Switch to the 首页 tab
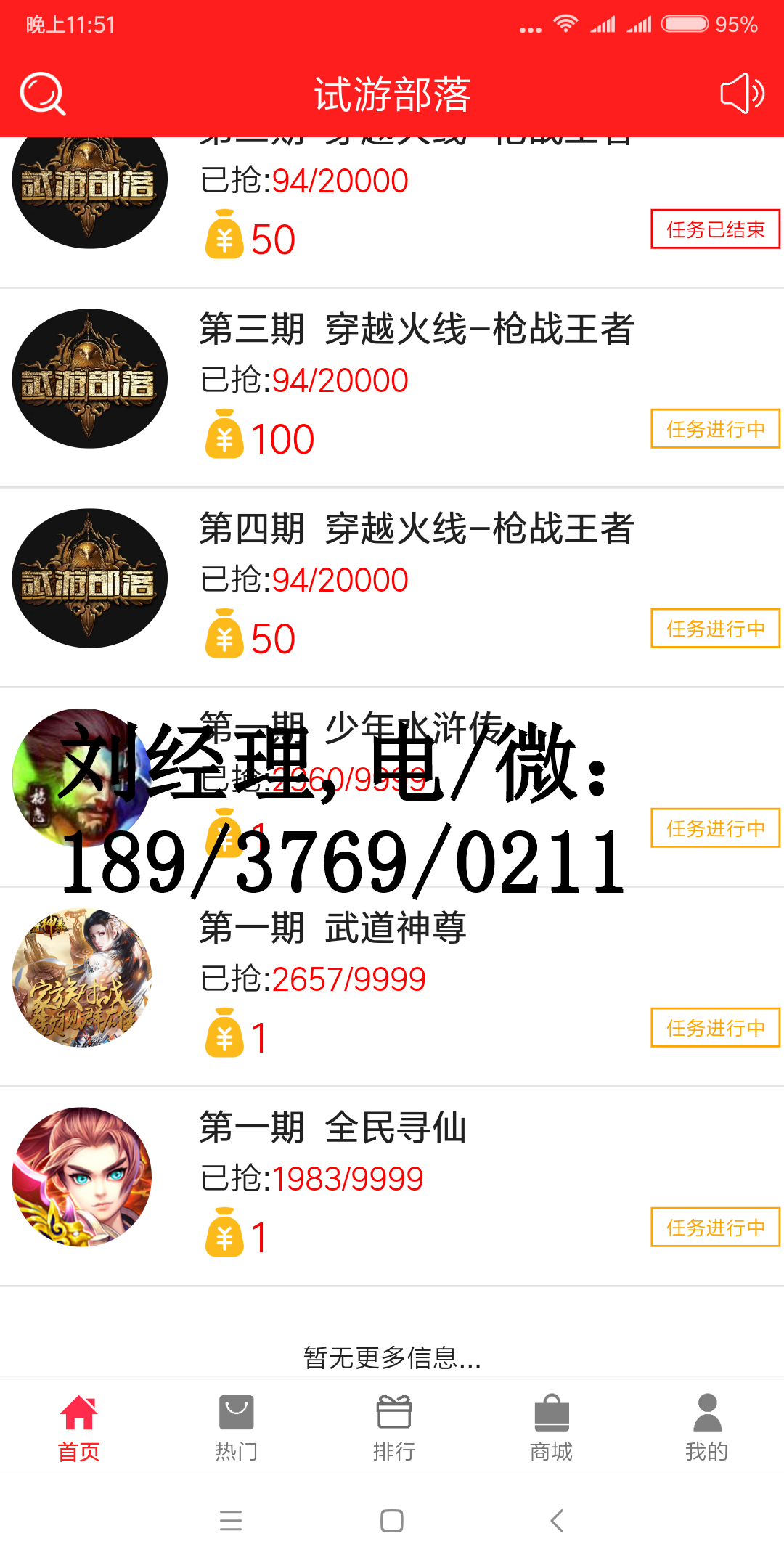Image resolution: width=784 pixels, height=1568 pixels. coord(78,1427)
